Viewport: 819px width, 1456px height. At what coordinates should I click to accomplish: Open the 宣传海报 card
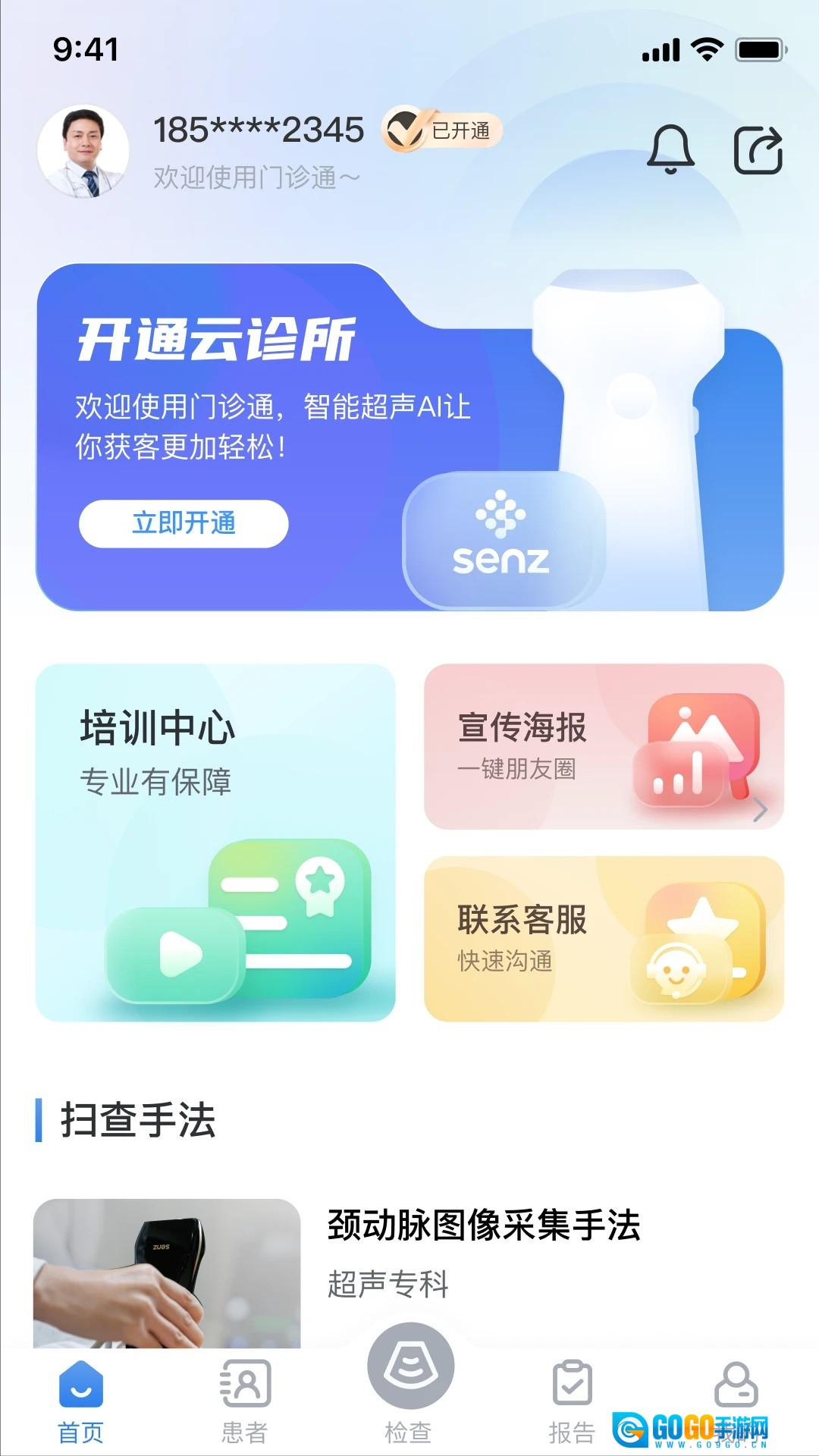604,747
